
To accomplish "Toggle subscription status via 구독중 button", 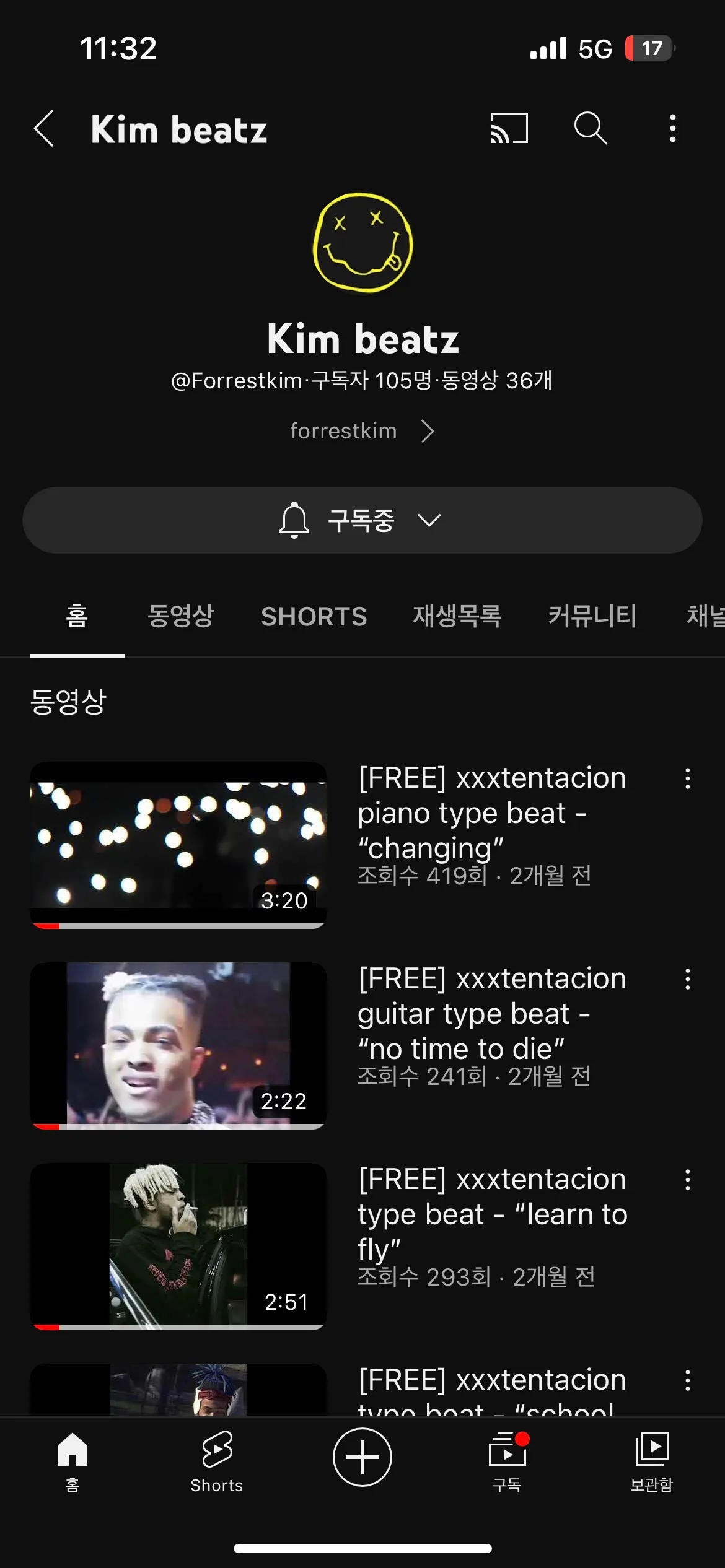I will tap(362, 520).
